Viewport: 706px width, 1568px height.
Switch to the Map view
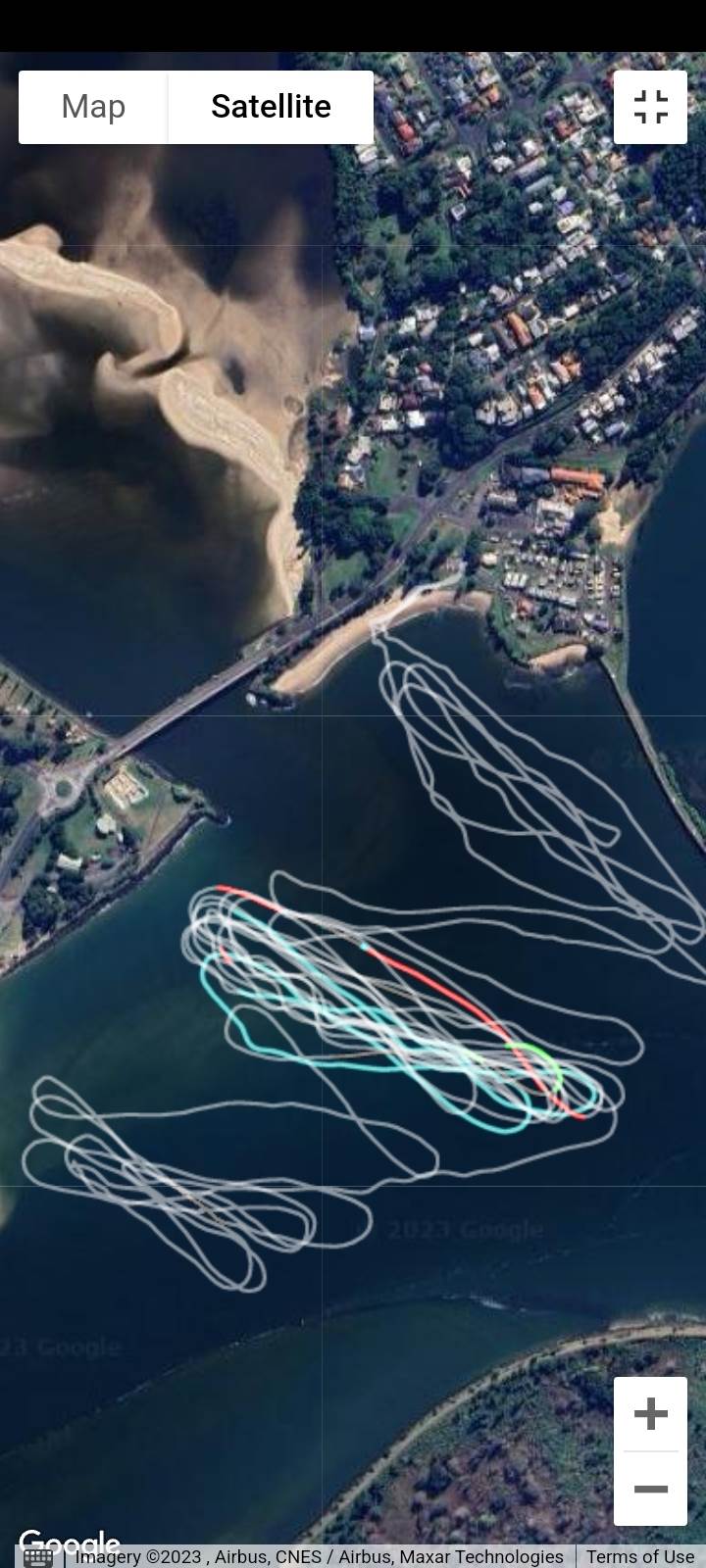(x=93, y=107)
